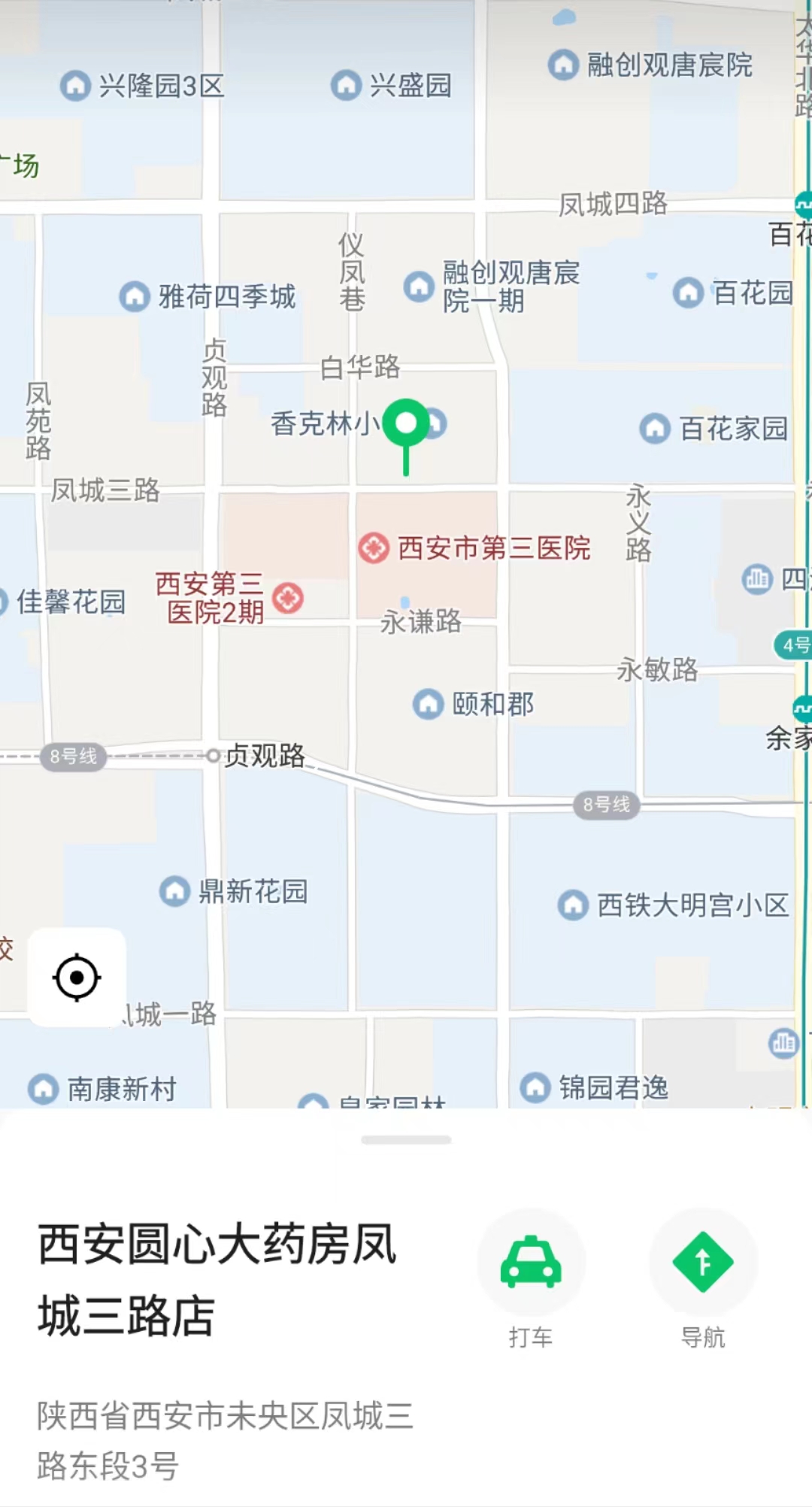Tap the 颐和郡 residential marker
812x1507 pixels.
(x=429, y=704)
